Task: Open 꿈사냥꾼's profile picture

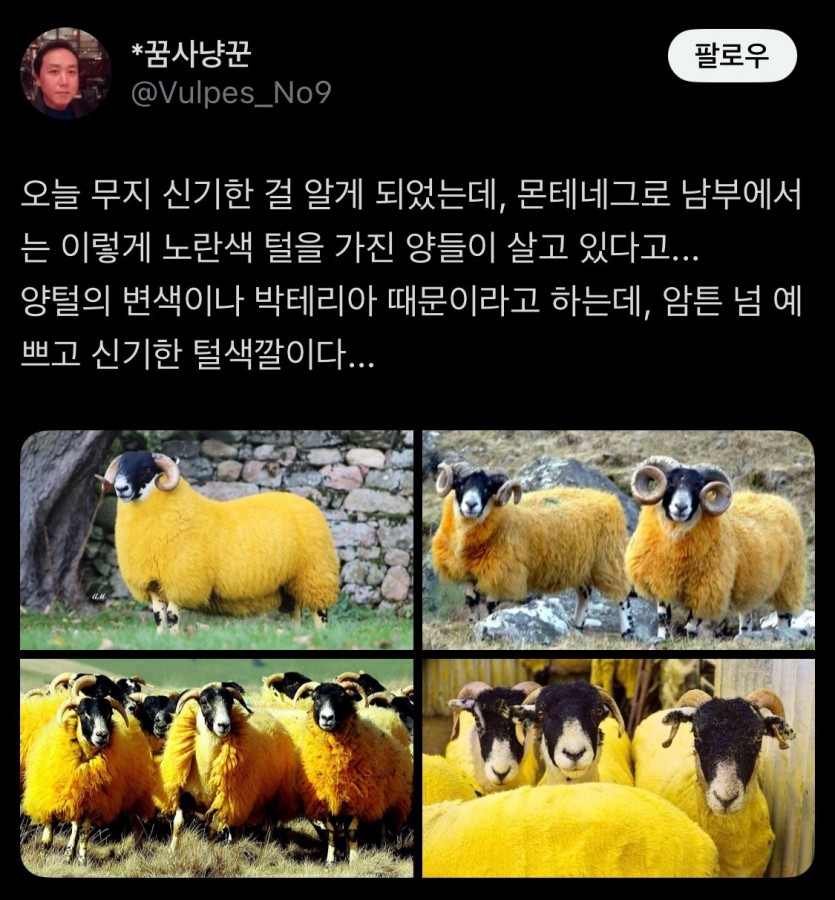Action: [x=65, y=73]
